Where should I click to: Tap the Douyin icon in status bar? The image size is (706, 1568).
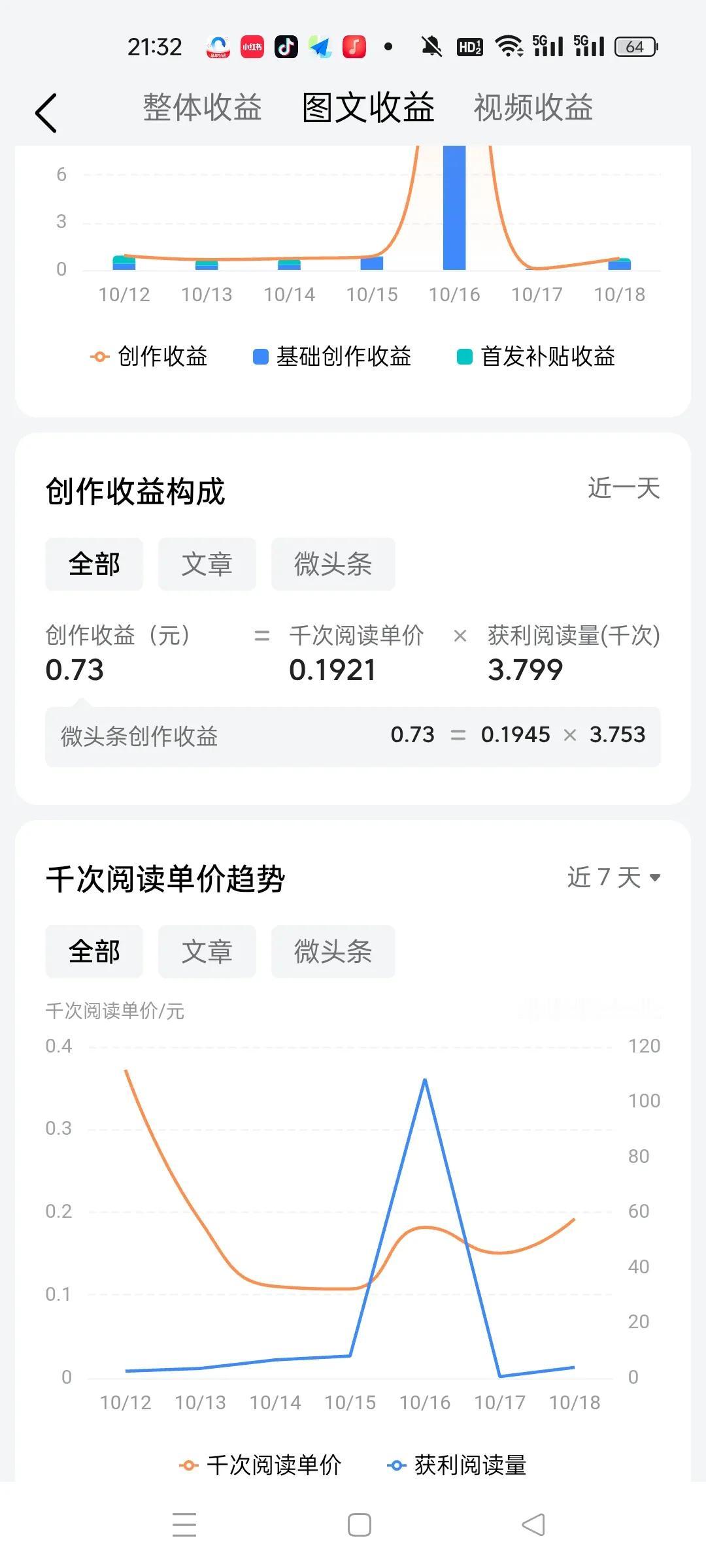[286, 47]
